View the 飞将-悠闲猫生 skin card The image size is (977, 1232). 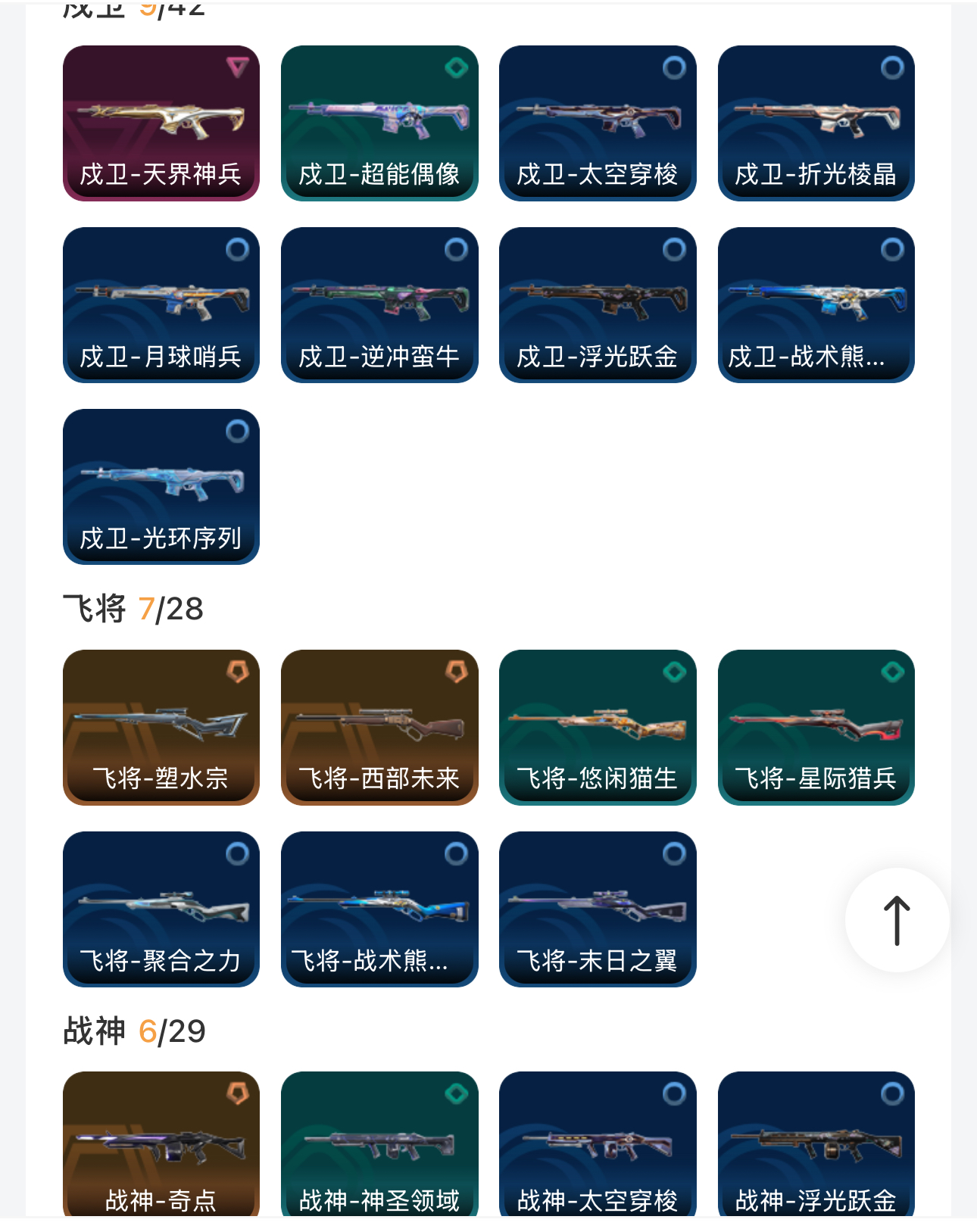tap(598, 727)
